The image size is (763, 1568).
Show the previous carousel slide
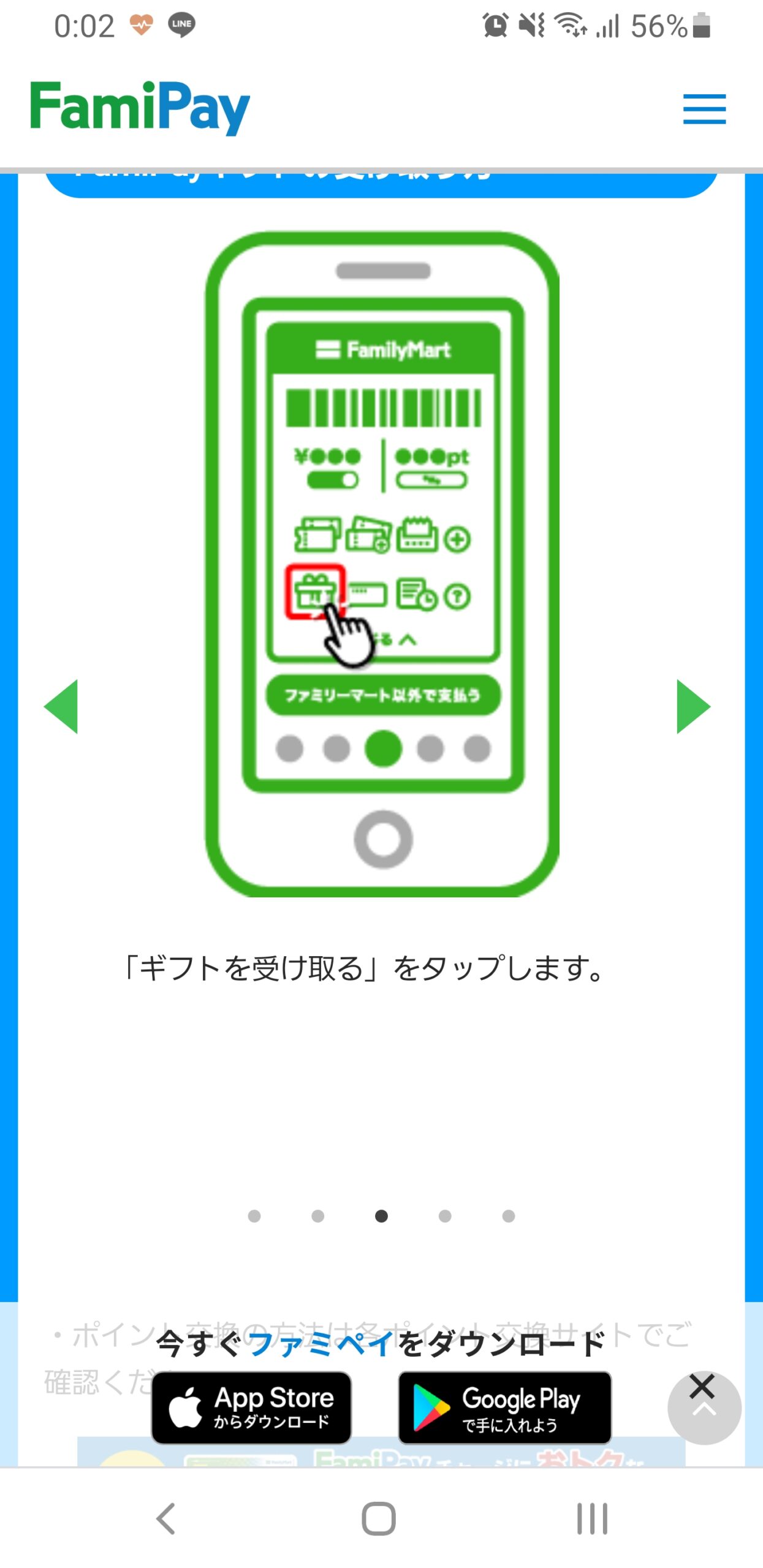61,706
